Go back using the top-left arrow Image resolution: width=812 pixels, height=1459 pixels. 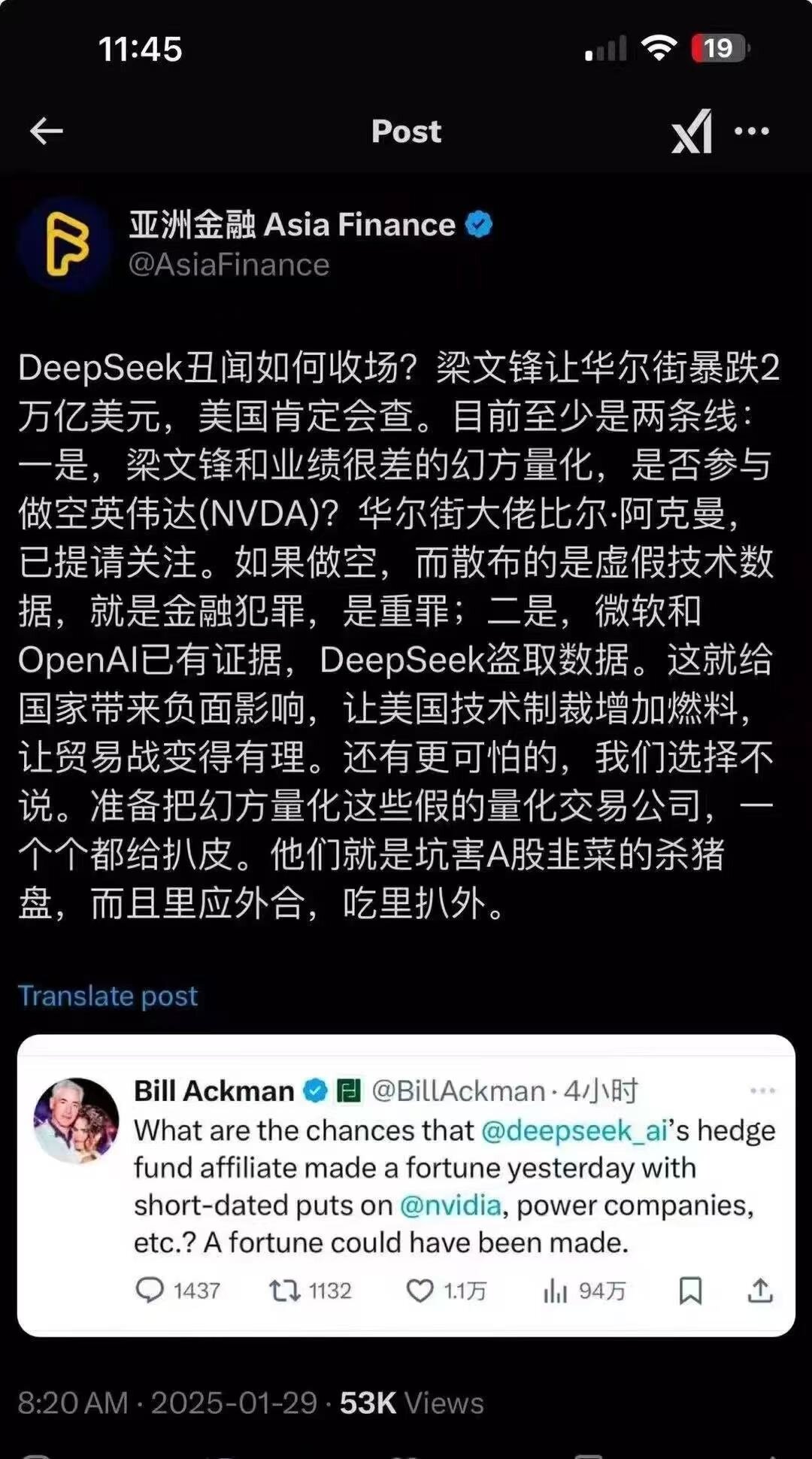(46, 131)
